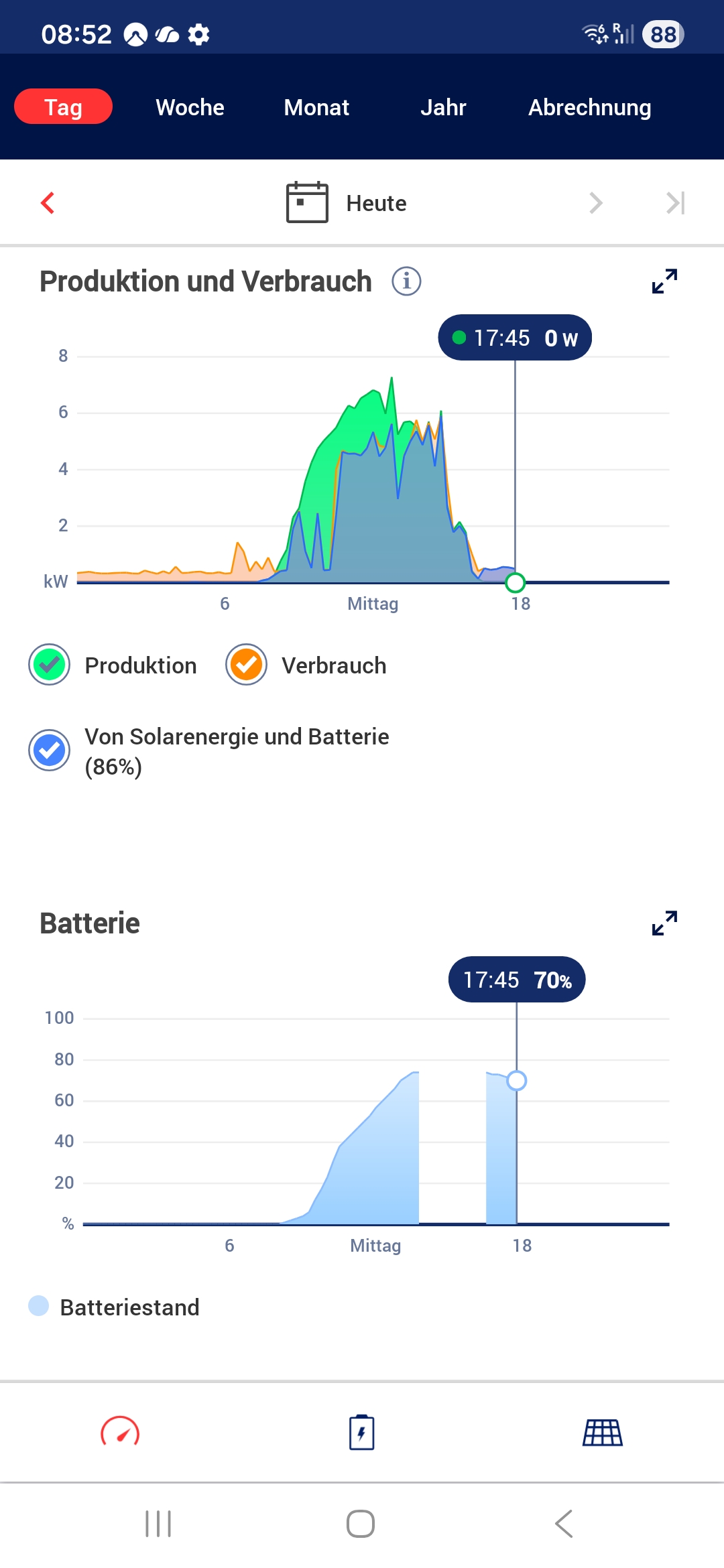Expand the Produktion und Verbrauch chart
The height and width of the screenshot is (1568, 724).
[664, 281]
